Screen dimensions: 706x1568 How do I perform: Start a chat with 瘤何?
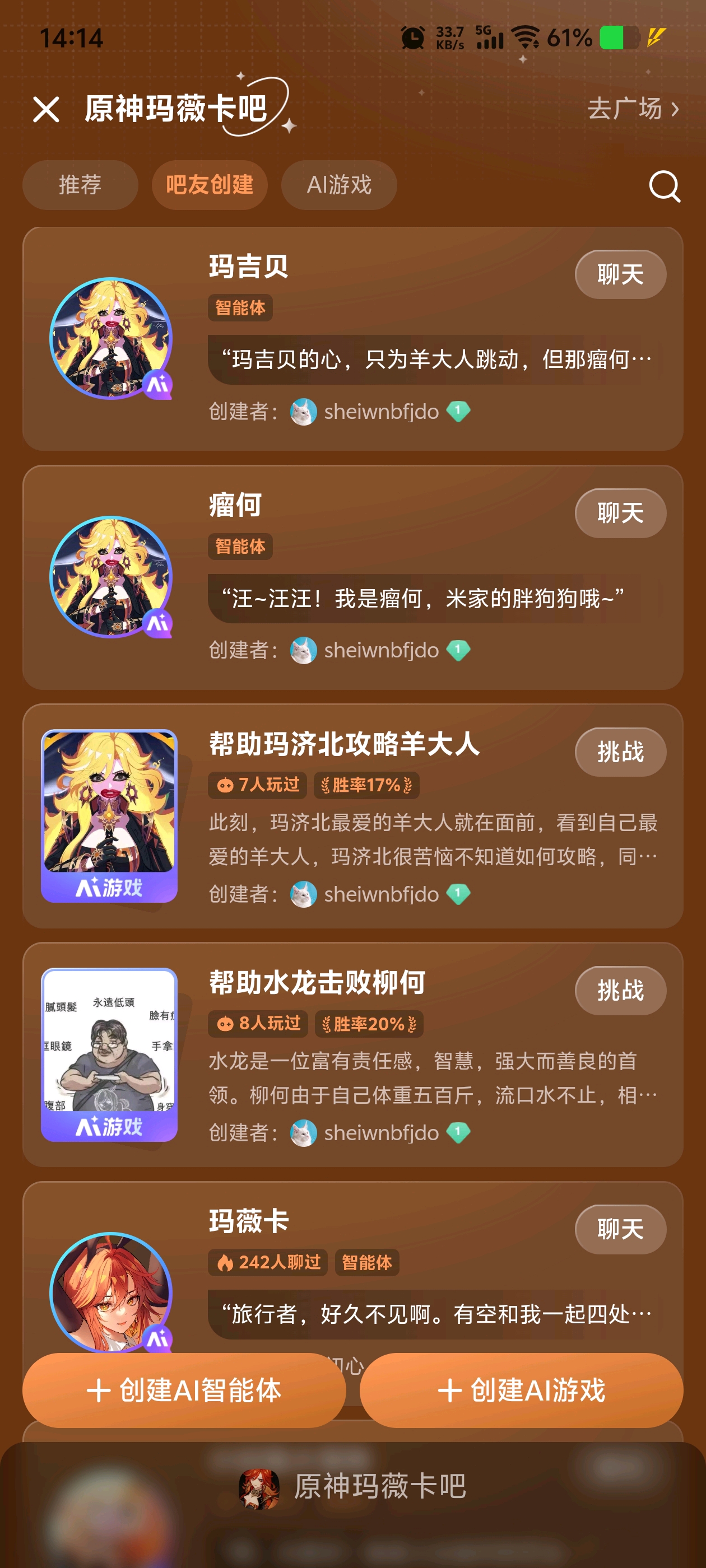coord(620,513)
